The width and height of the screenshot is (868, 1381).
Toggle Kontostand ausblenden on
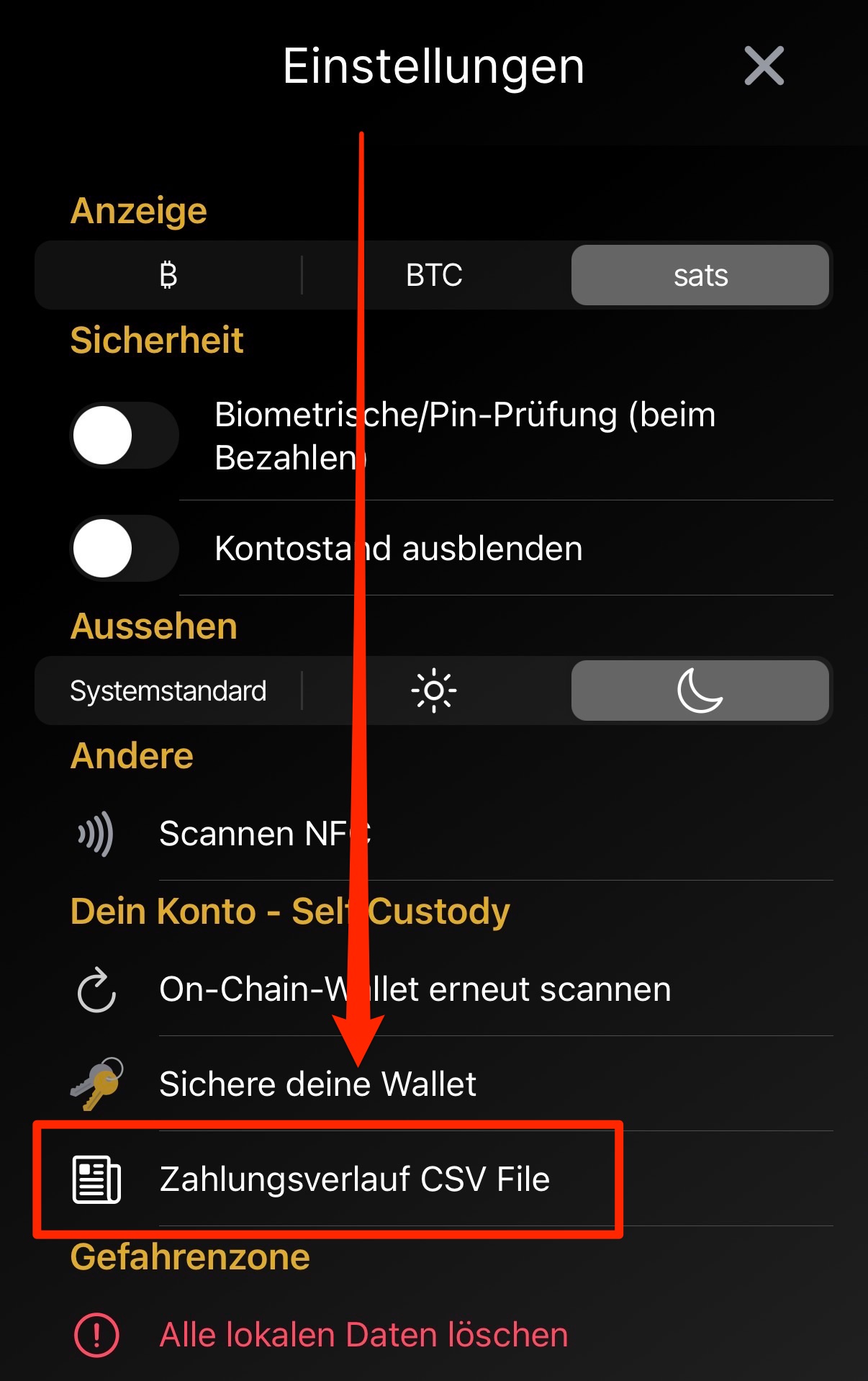[124, 548]
